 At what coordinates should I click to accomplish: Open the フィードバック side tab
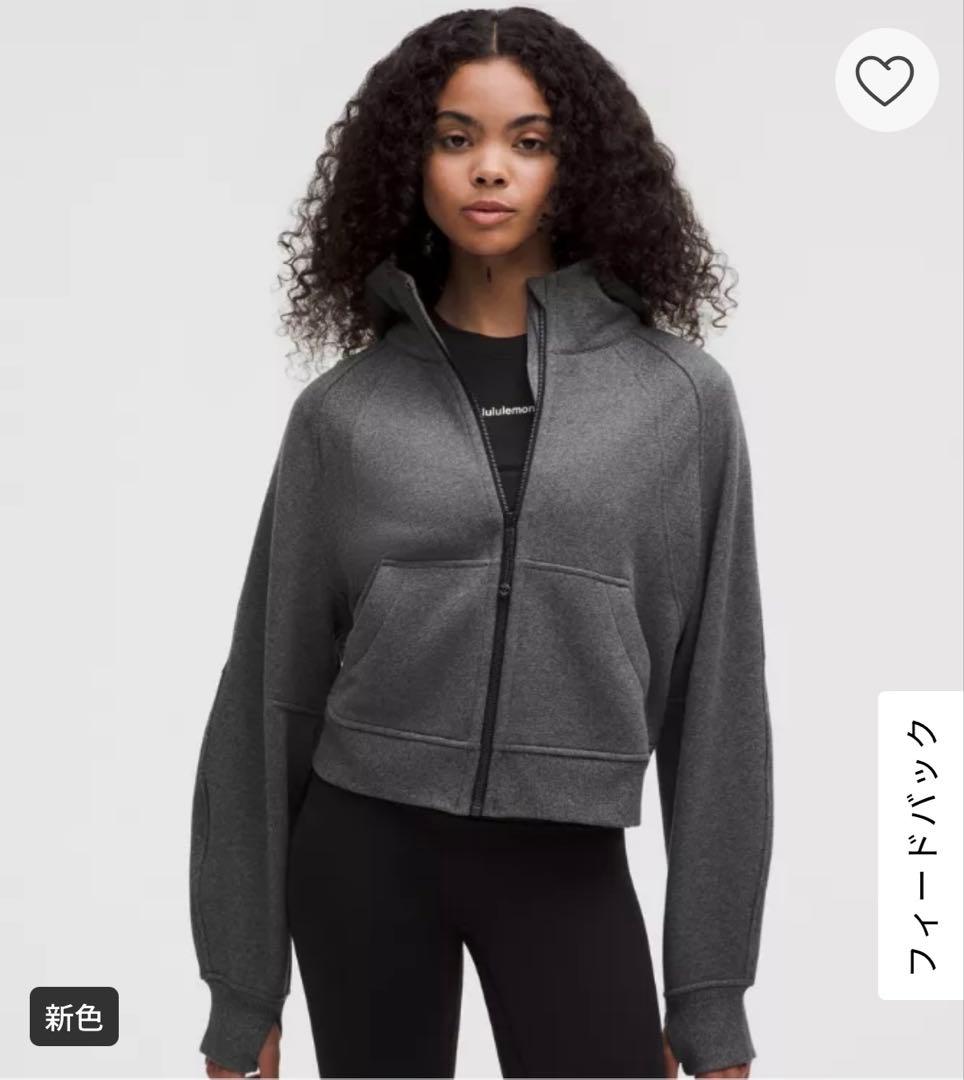pos(921,845)
